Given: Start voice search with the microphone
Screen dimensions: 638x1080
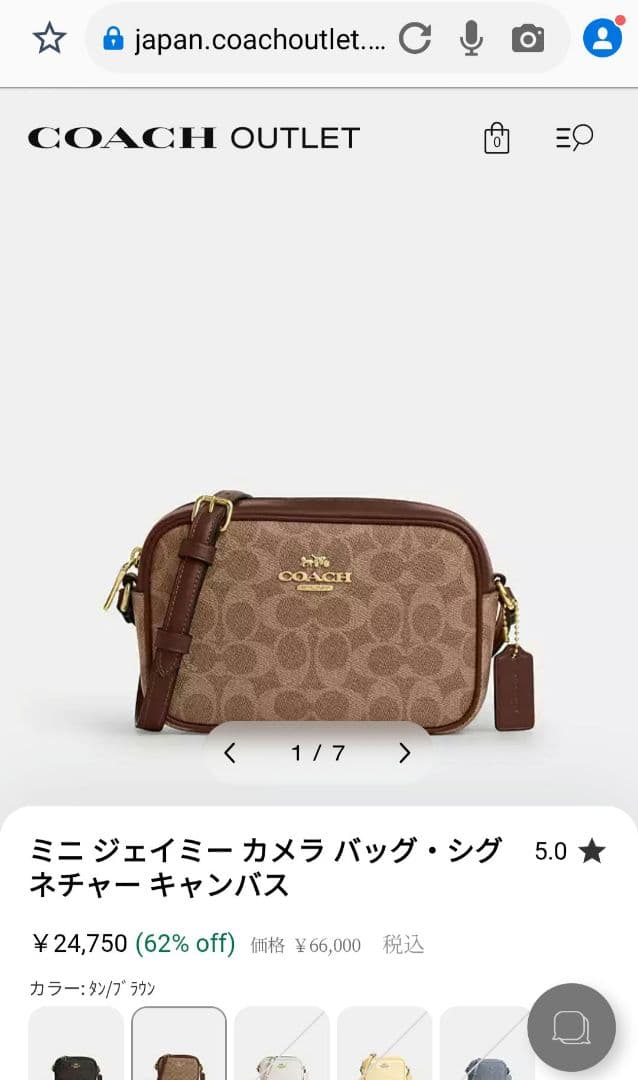Looking at the screenshot, I should click(x=471, y=39).
